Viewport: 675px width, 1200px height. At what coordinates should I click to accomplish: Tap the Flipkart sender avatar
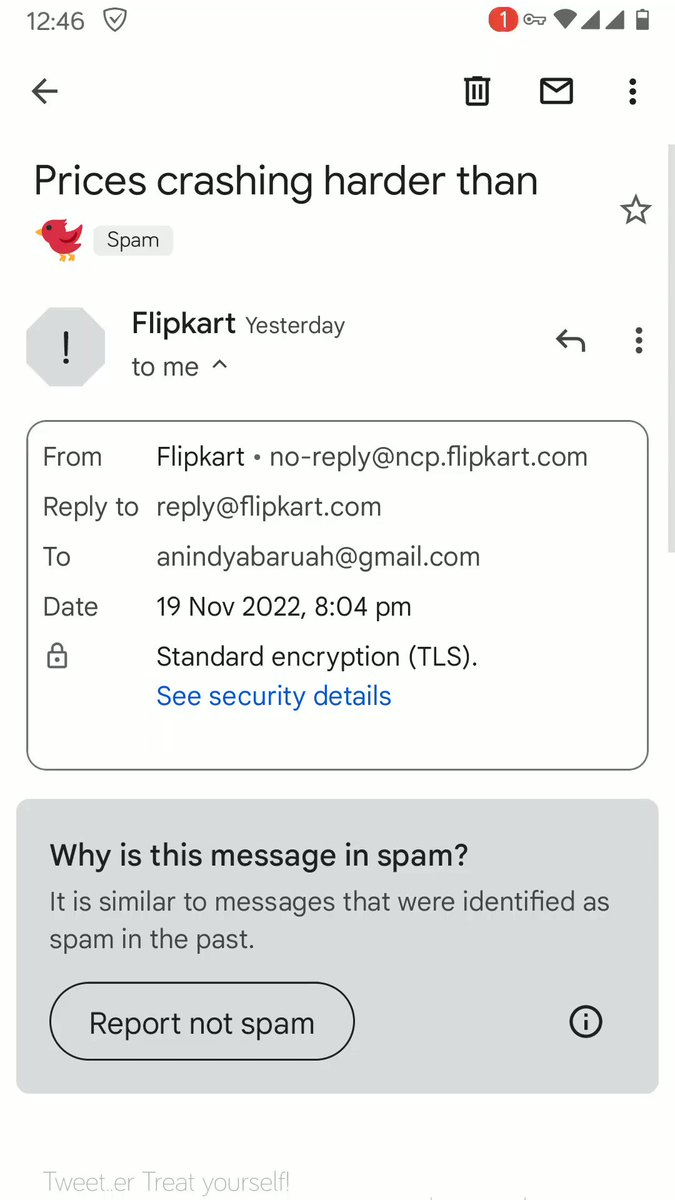click(65, 347)
